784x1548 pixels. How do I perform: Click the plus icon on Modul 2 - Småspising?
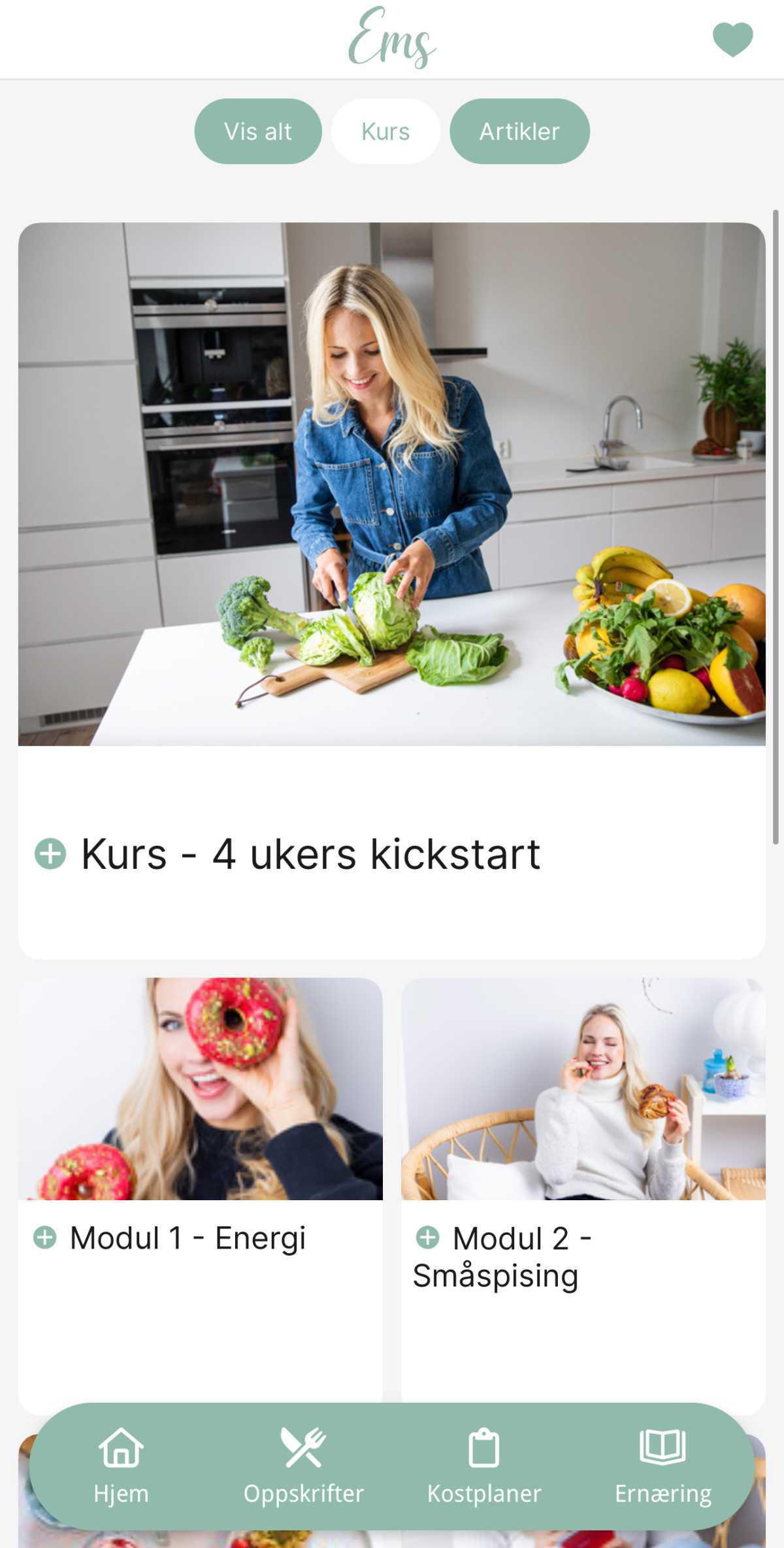[x=429, y=1237]
